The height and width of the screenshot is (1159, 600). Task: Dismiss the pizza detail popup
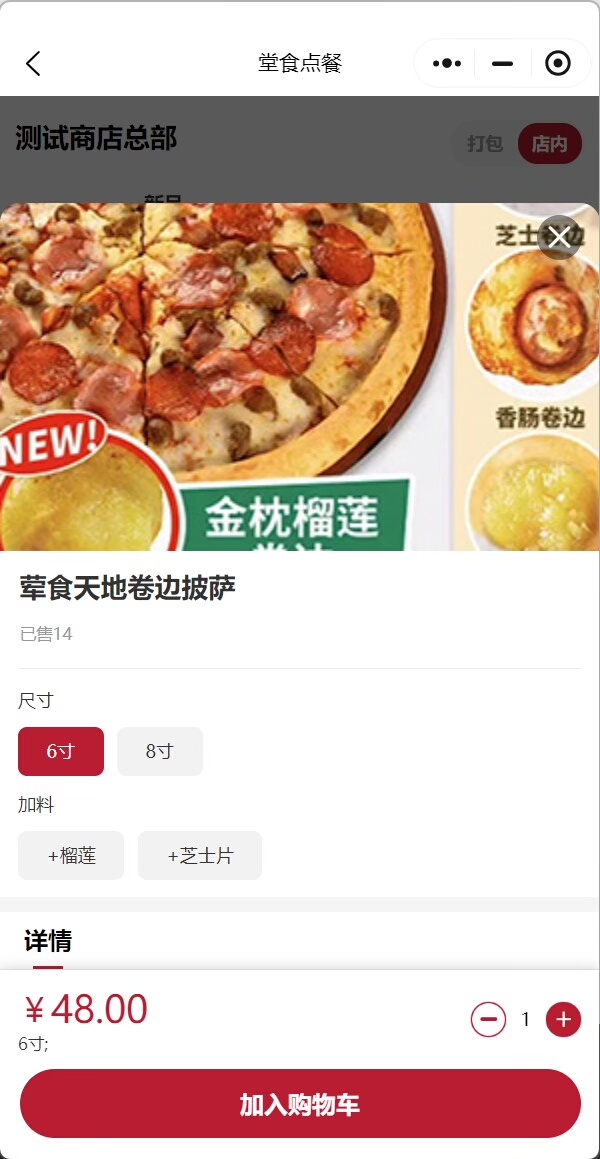pyautogui.click(x=559, y=237)
